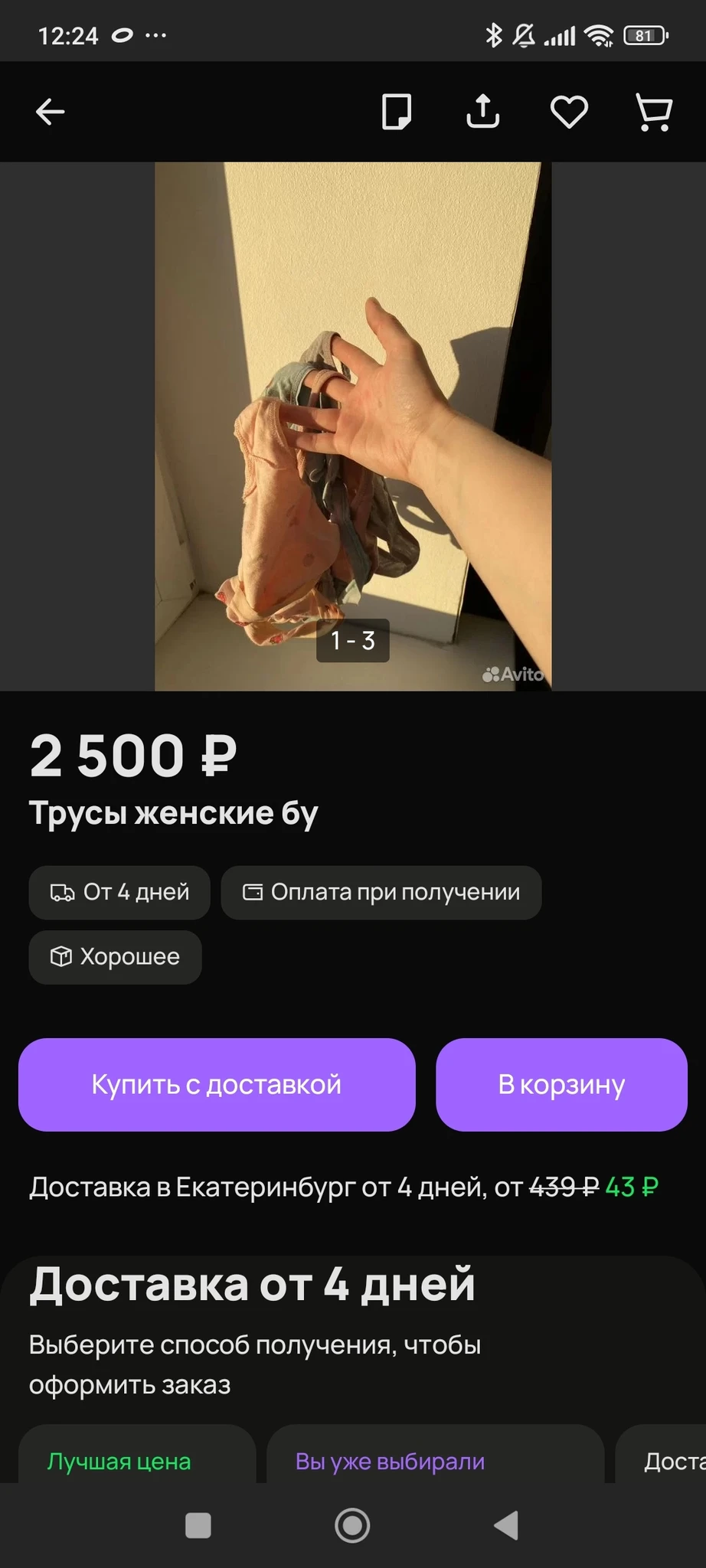Add the item with 'В корзину'
706x1568 pixels.
pos(561,1084)
